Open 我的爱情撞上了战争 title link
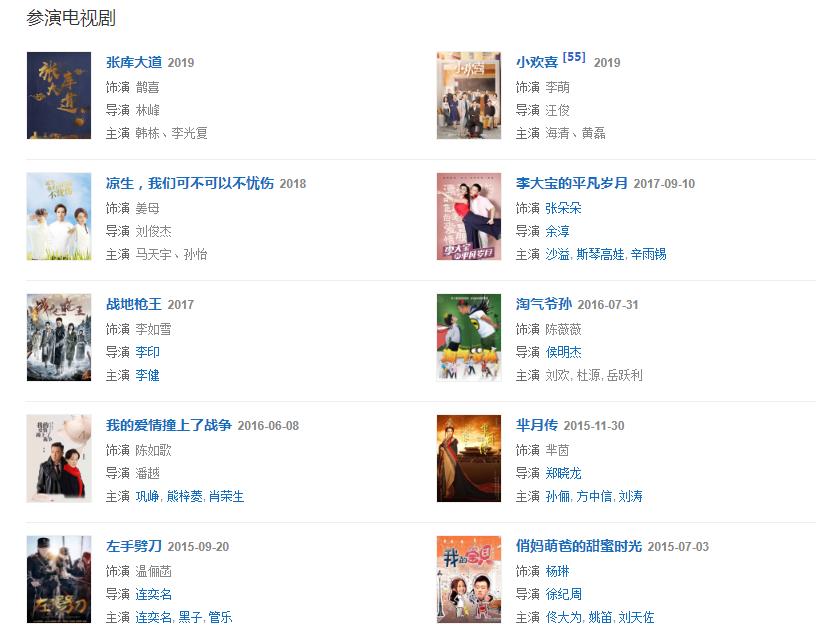This screenshot has height=638, width=829. click(169, 425)
